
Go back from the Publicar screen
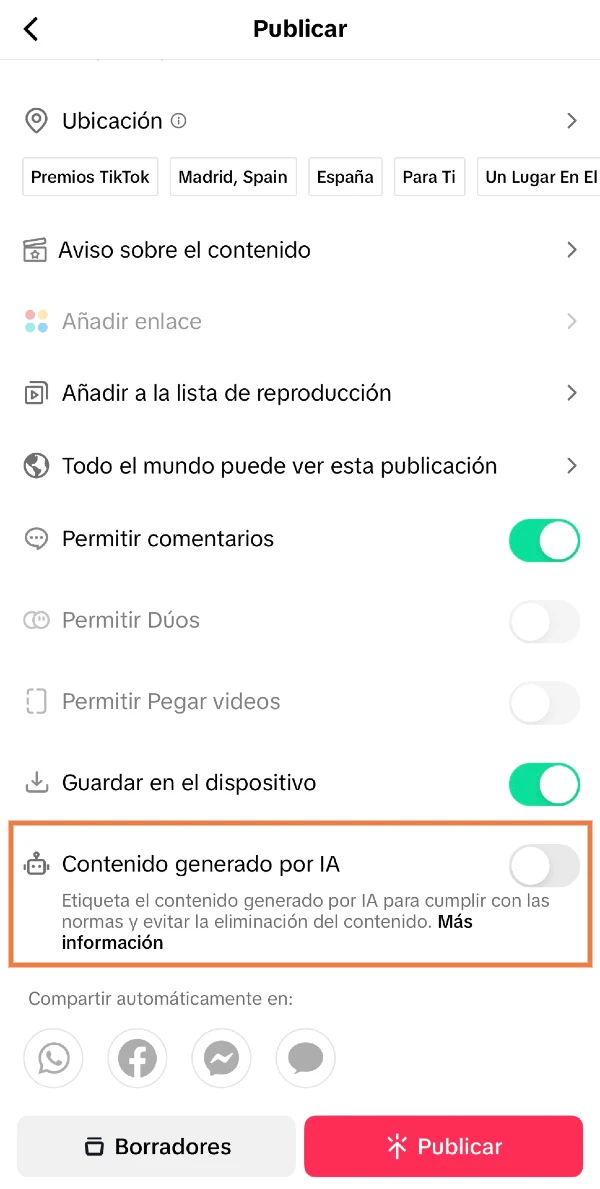[31, 29]
